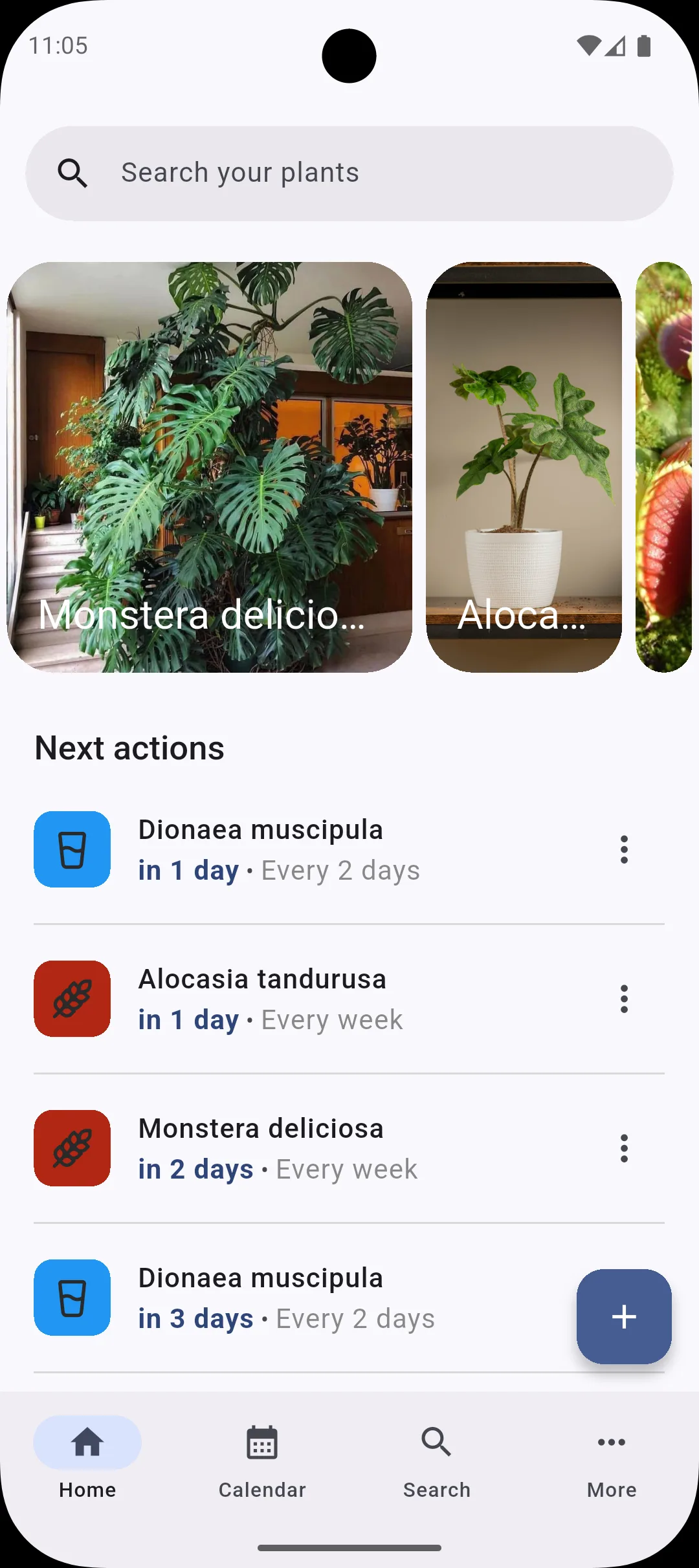The image size is (699, 1568).
Task: Select the fertilizer icon for Alocasia tandurusa
Action: [x=72, y=999]
